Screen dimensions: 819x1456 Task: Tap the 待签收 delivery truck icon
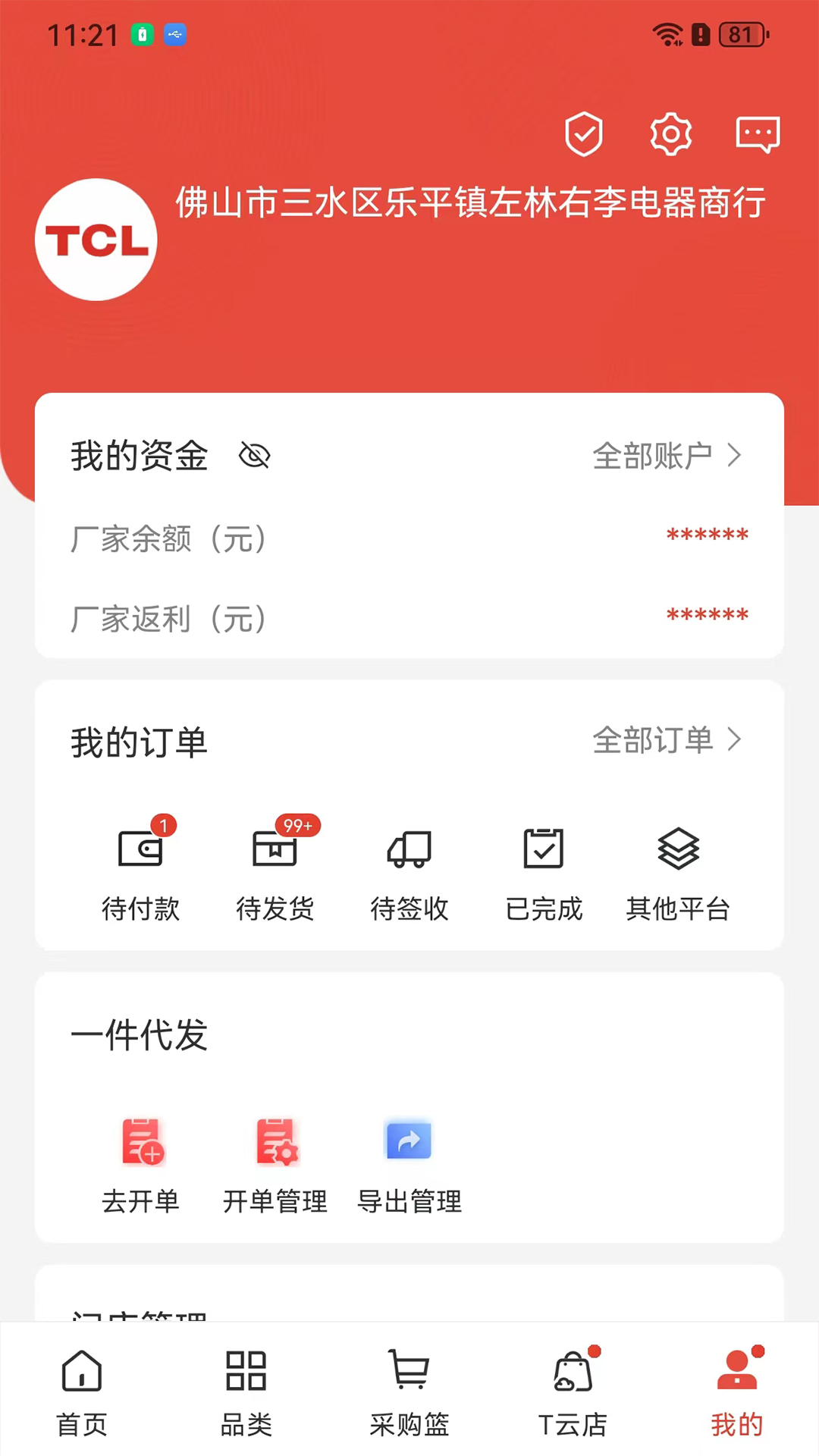coord(409,853)
